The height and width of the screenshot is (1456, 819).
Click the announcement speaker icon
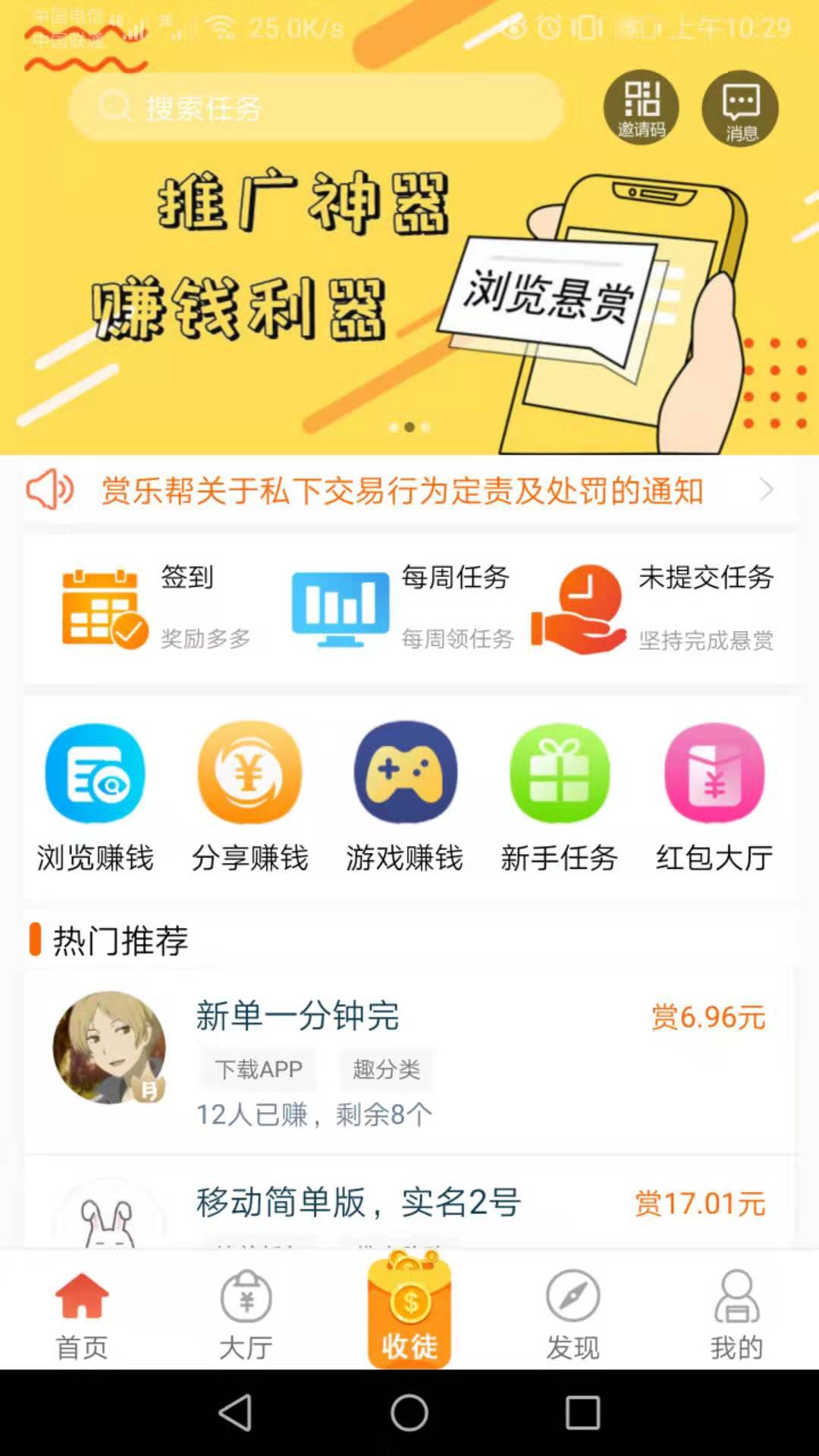click(x=49, y=490)
